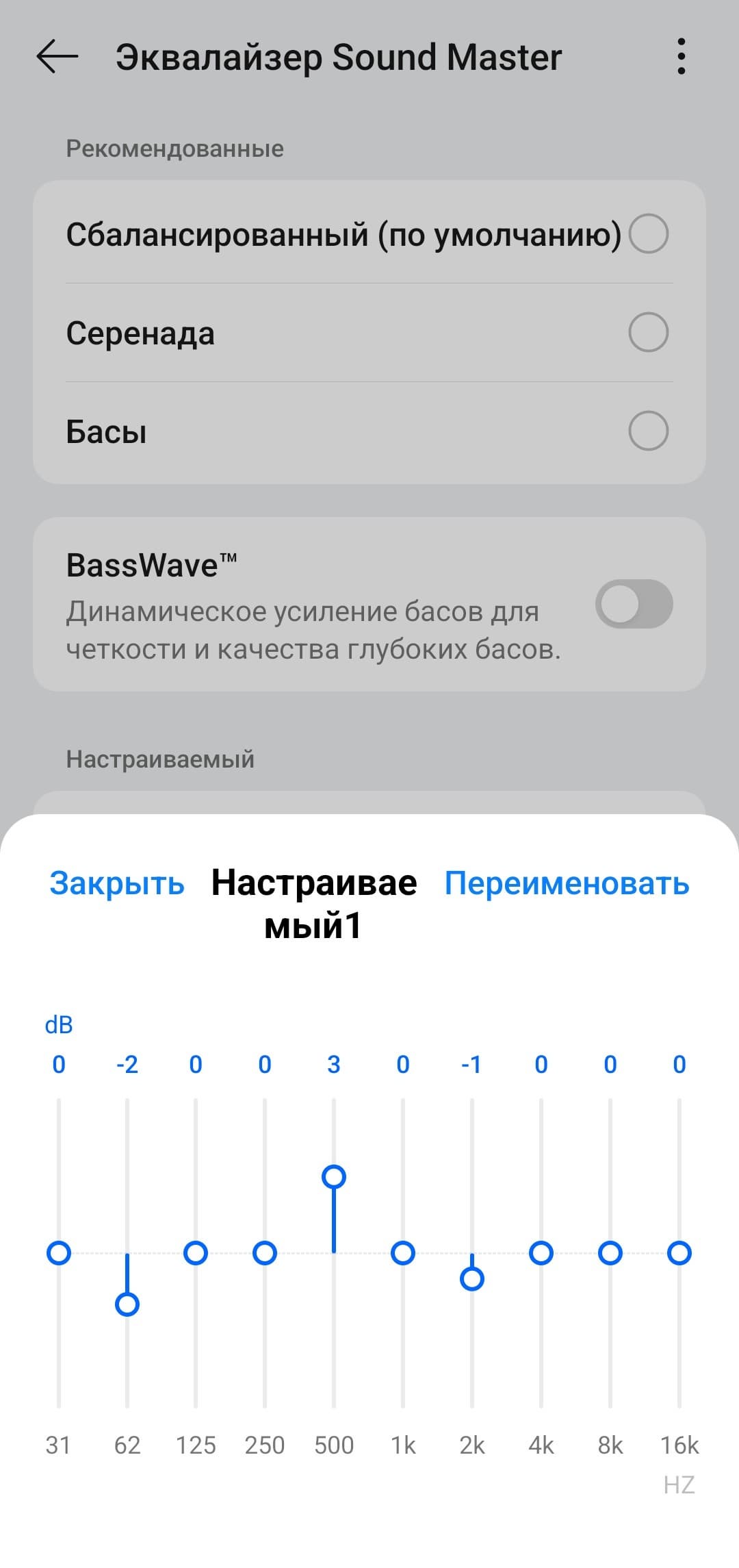Viewport: 739px width, 1568px height.
Task: Tap the 8k slider handle
Action: point(610,1253)
